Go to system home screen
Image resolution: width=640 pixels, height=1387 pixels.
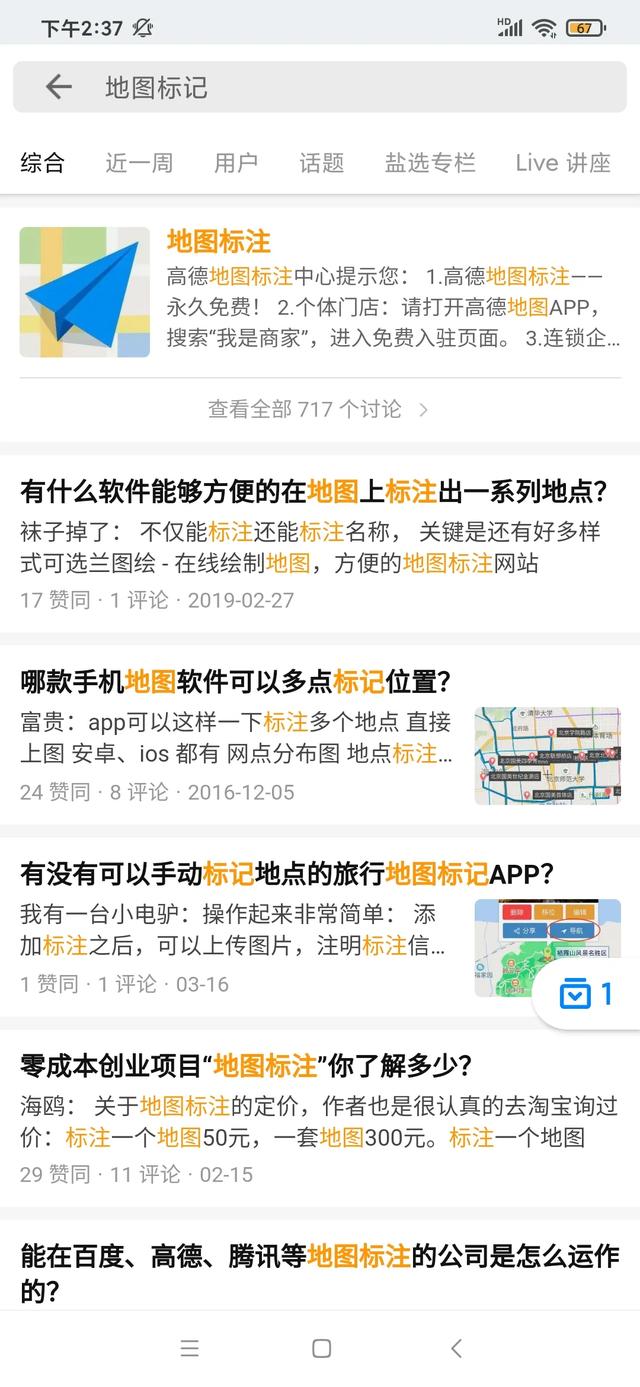point(321,1348)
